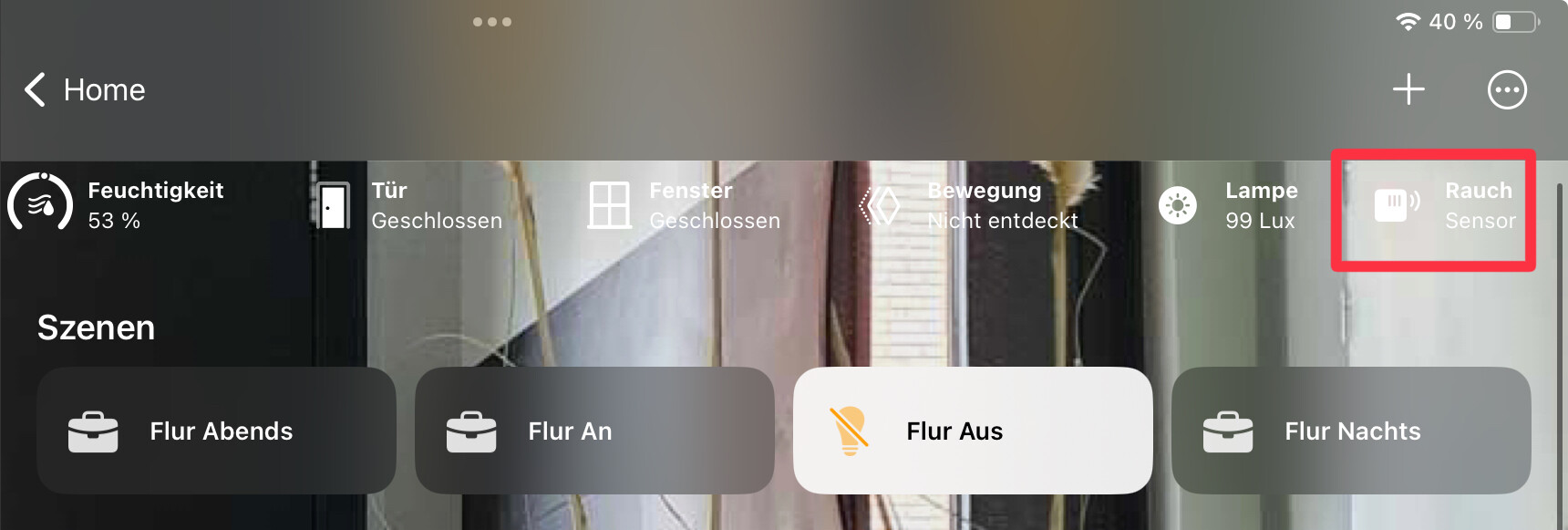Run the Flur An scene
Image resolution: width=1568 pixels, height=530 pixels.
(594, 431)
